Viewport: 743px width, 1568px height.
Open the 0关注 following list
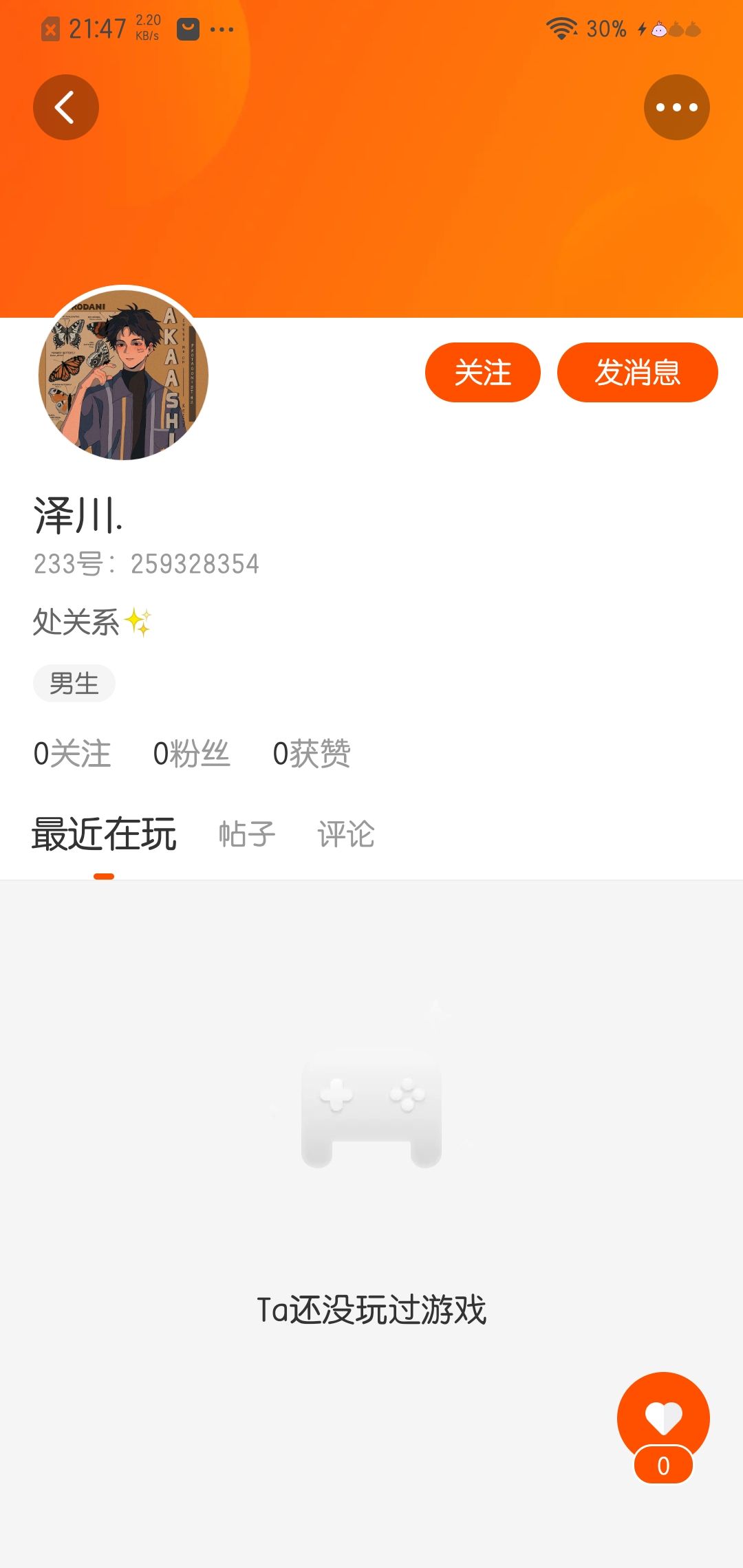(72, 753)
